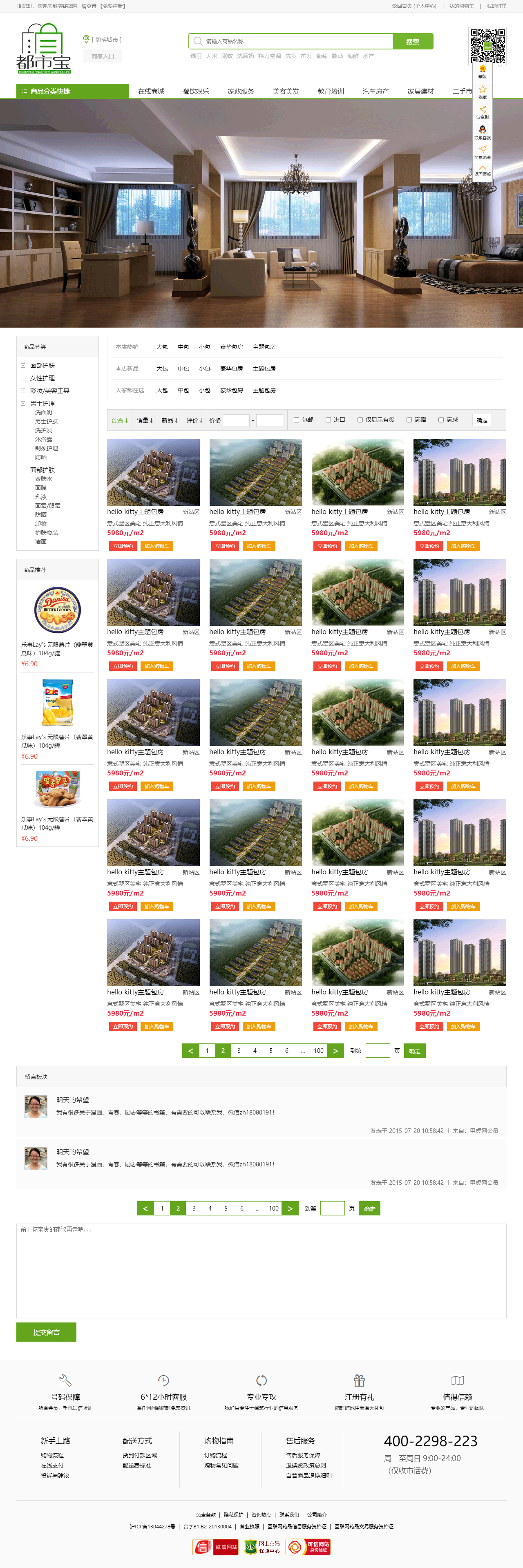Viewport: 523px width, 1568px height.
Task: Switch to the 餐饮娱乐 nav tab
Action: (x=195, y=91)
